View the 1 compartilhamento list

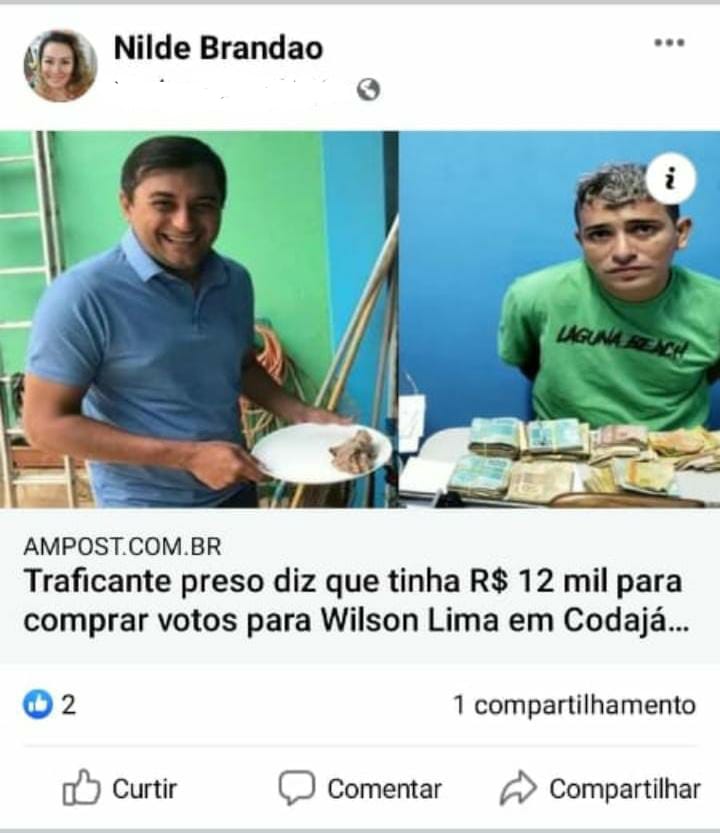574,704
